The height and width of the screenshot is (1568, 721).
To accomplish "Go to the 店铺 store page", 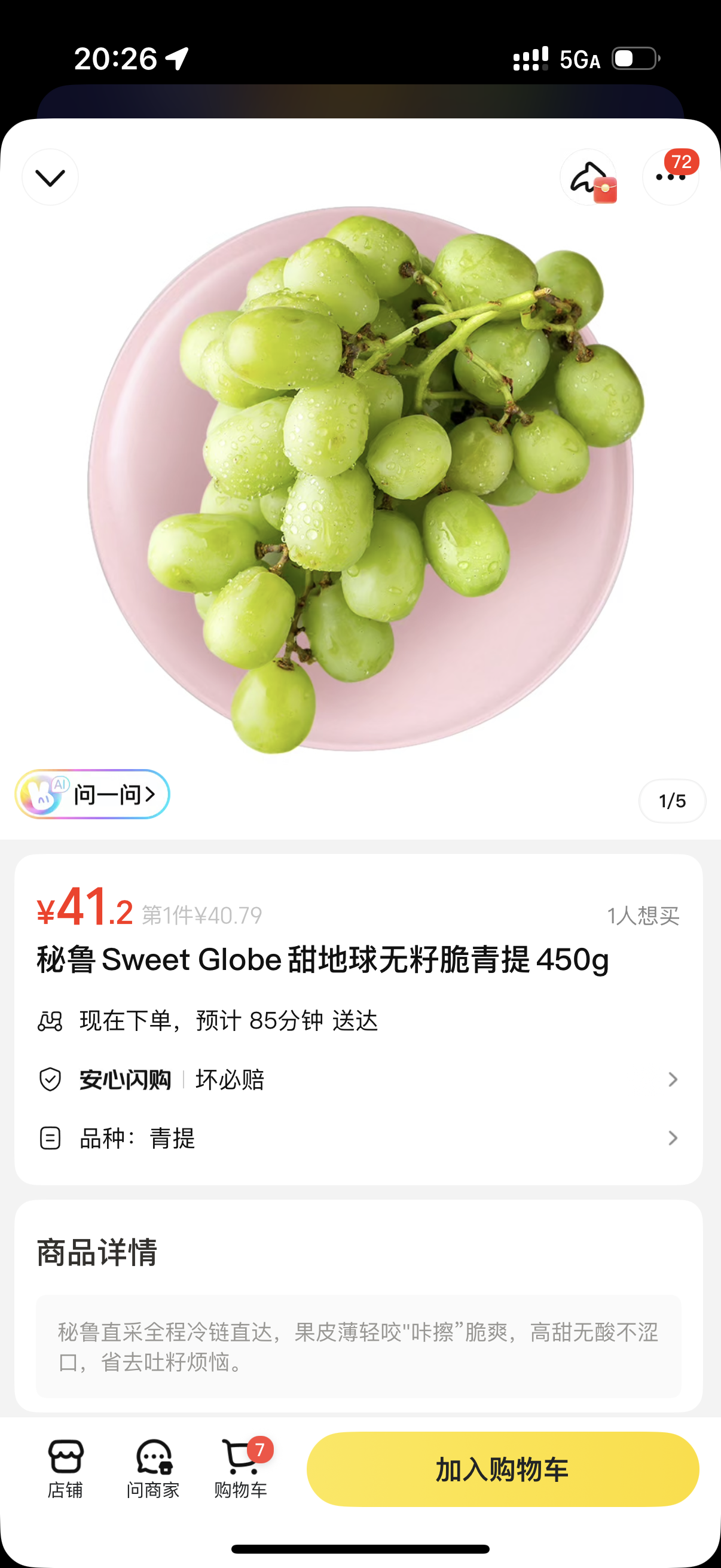I will [65, 1468].
